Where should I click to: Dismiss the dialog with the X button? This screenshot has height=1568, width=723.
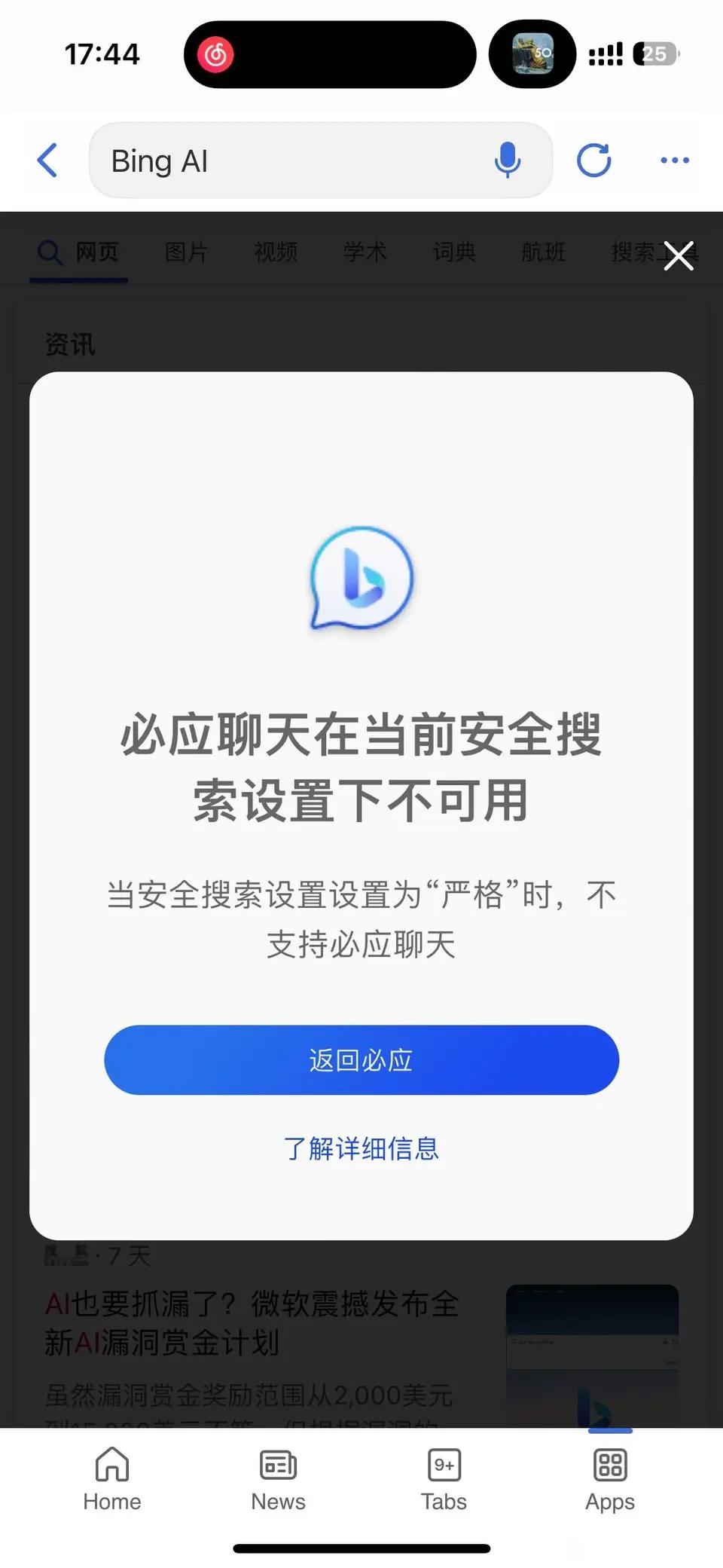pos(677,255)
